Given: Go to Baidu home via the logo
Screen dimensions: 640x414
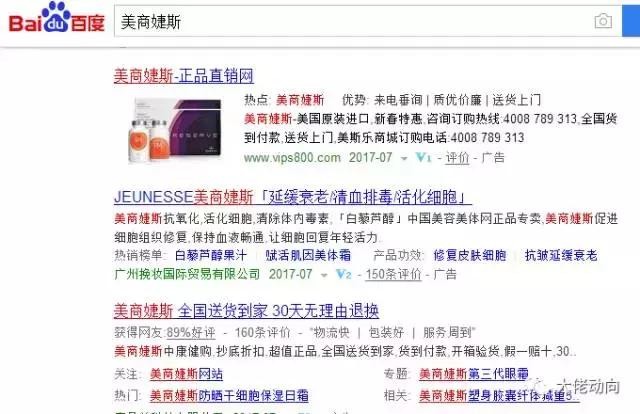Looking at the screenshot, I should 55,22.
